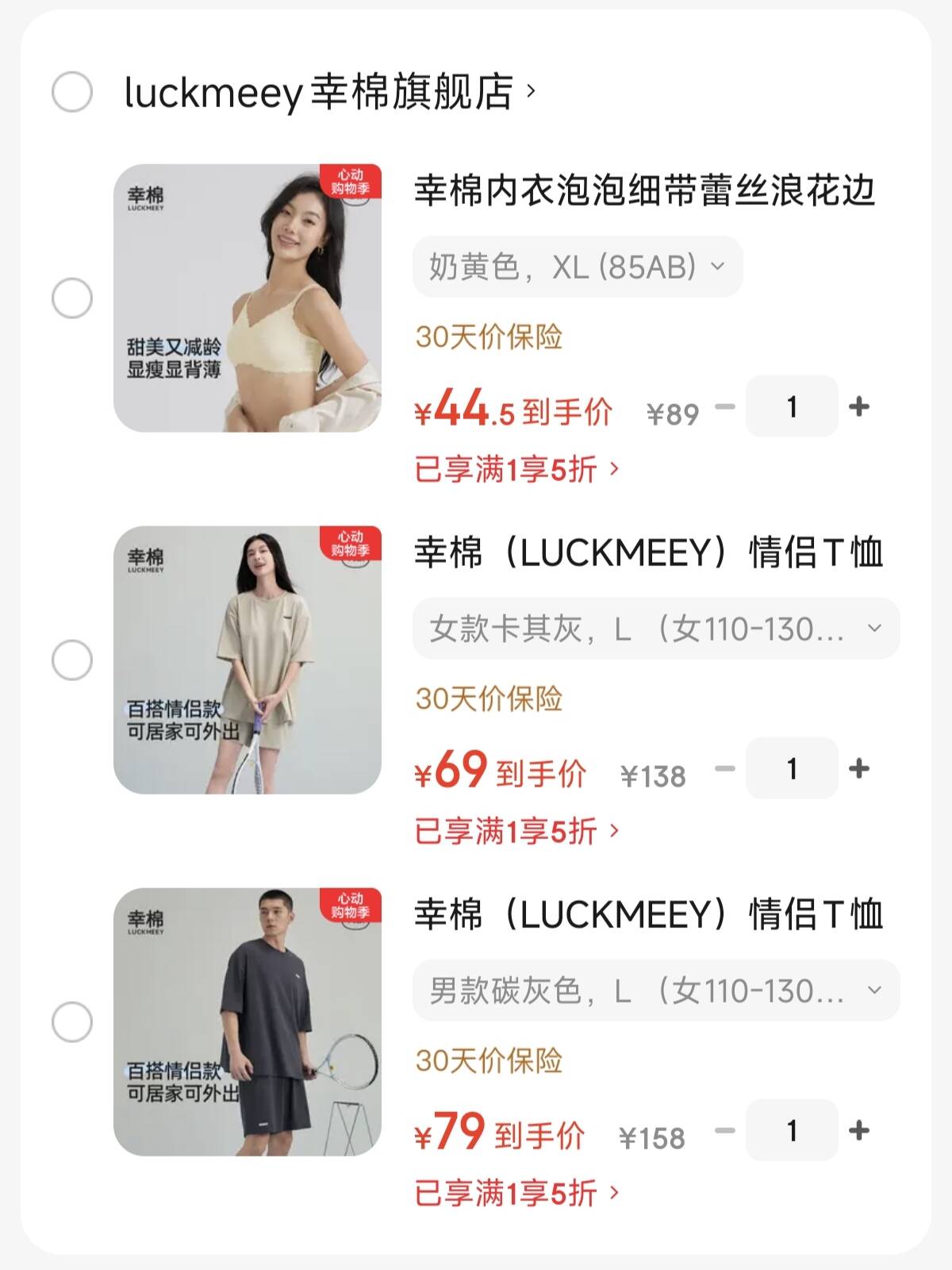Change the 男款碳灰色 L size option
This screenshot has height=1270, width=952.
pyautogui.click(x=656, y=991)
